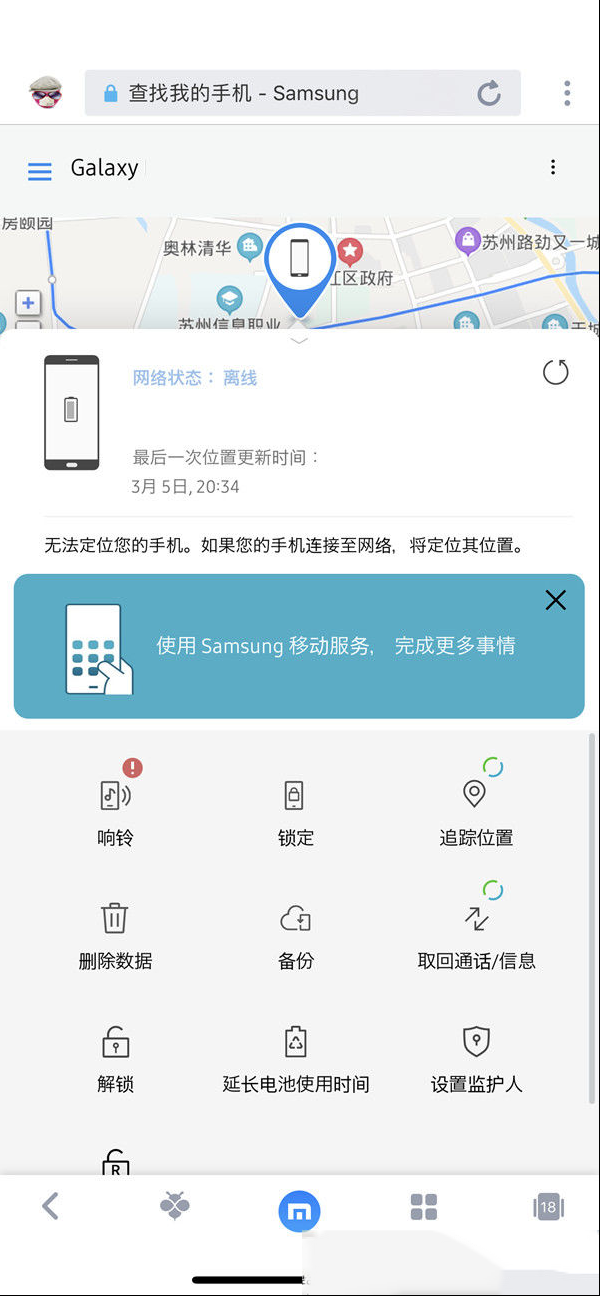Open the browser tabs showing 18
The height and width of the screenshot is (1296, 600).
[548, 1207]
